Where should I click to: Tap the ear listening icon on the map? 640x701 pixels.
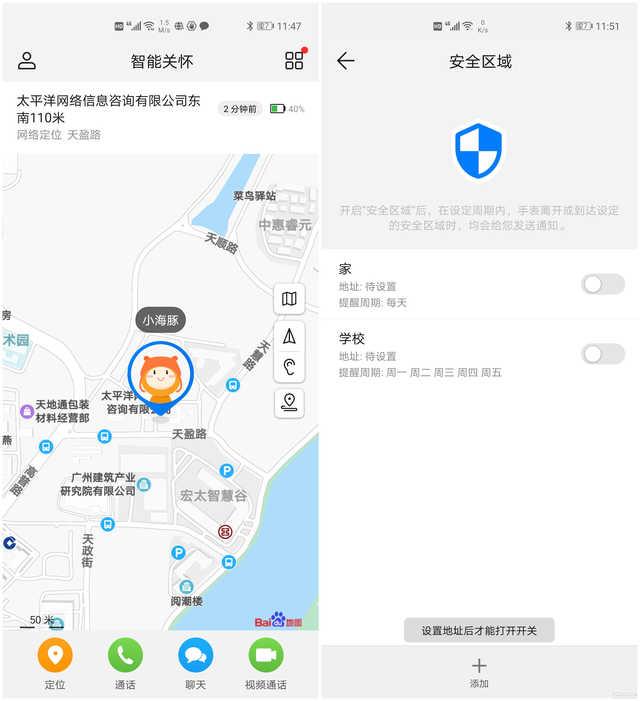(x=289, y=367)
